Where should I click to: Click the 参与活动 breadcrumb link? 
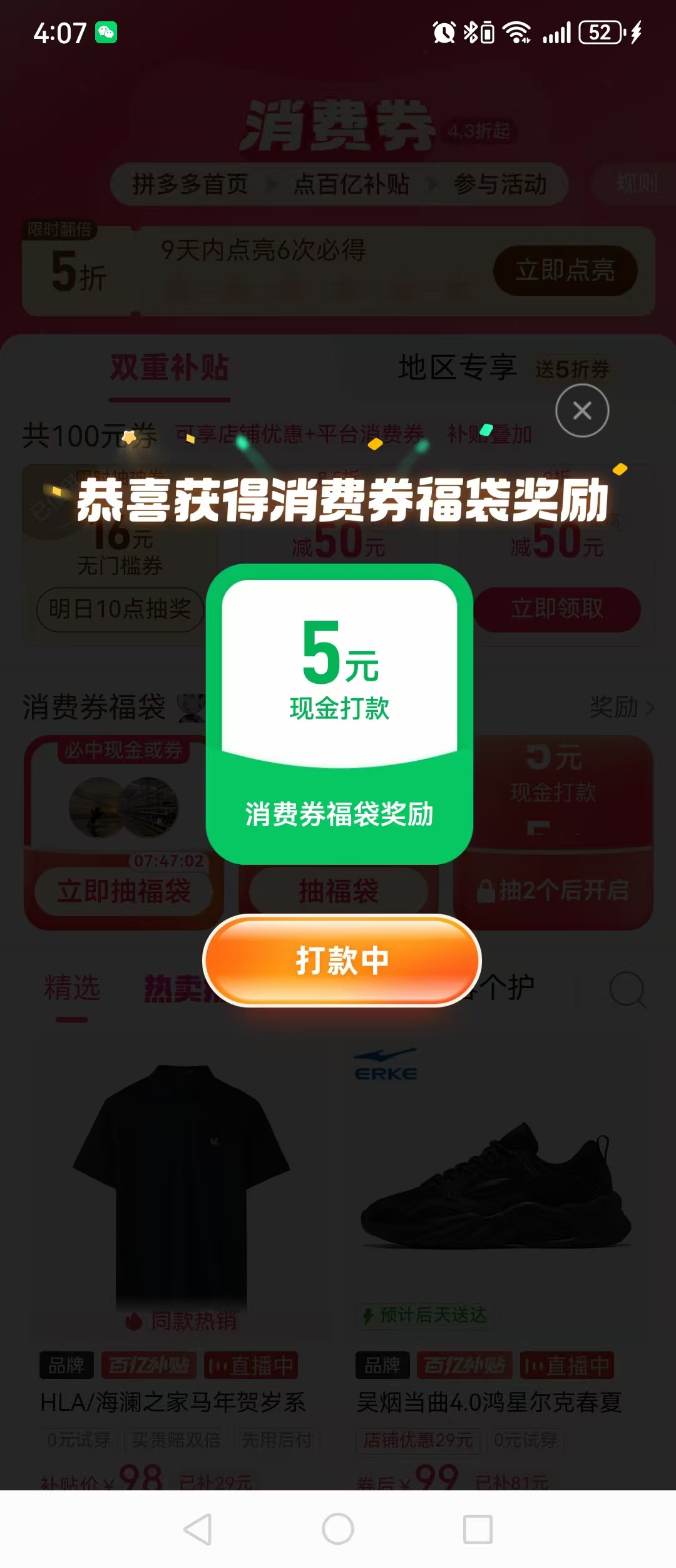501,185
